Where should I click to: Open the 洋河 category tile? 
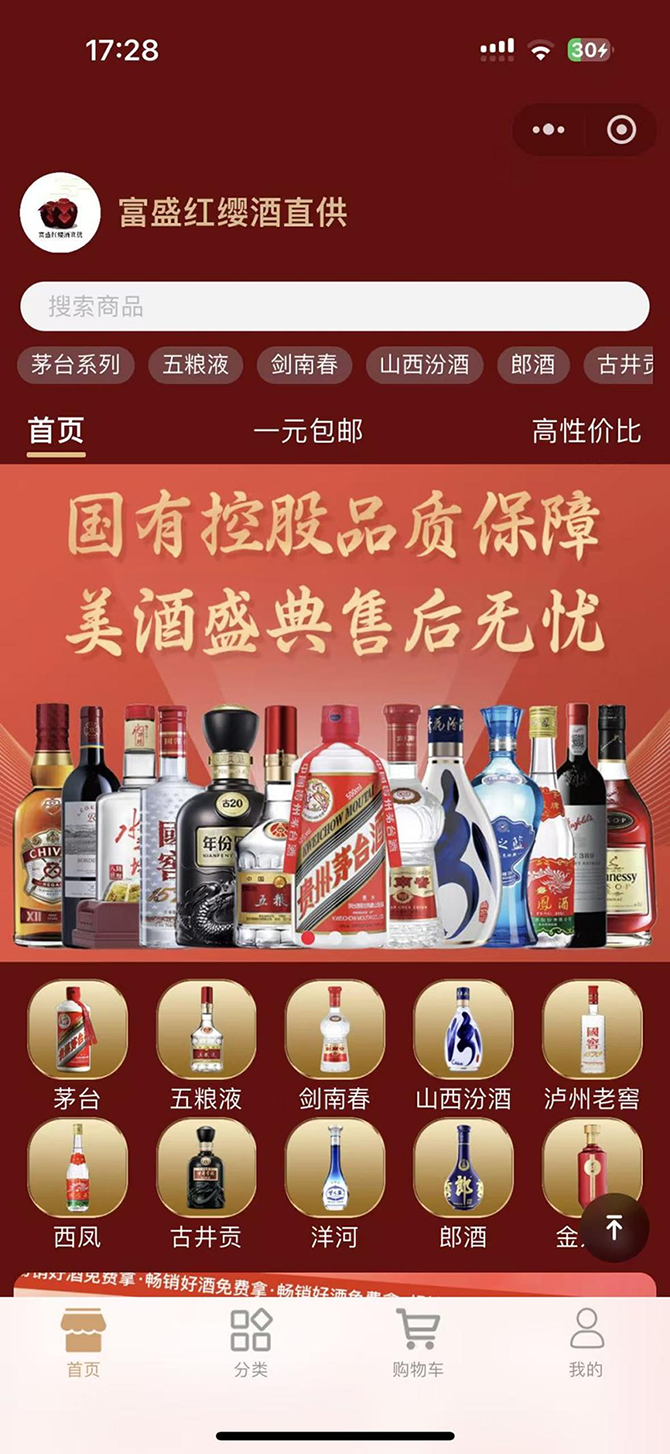(x=335, y=1168)
